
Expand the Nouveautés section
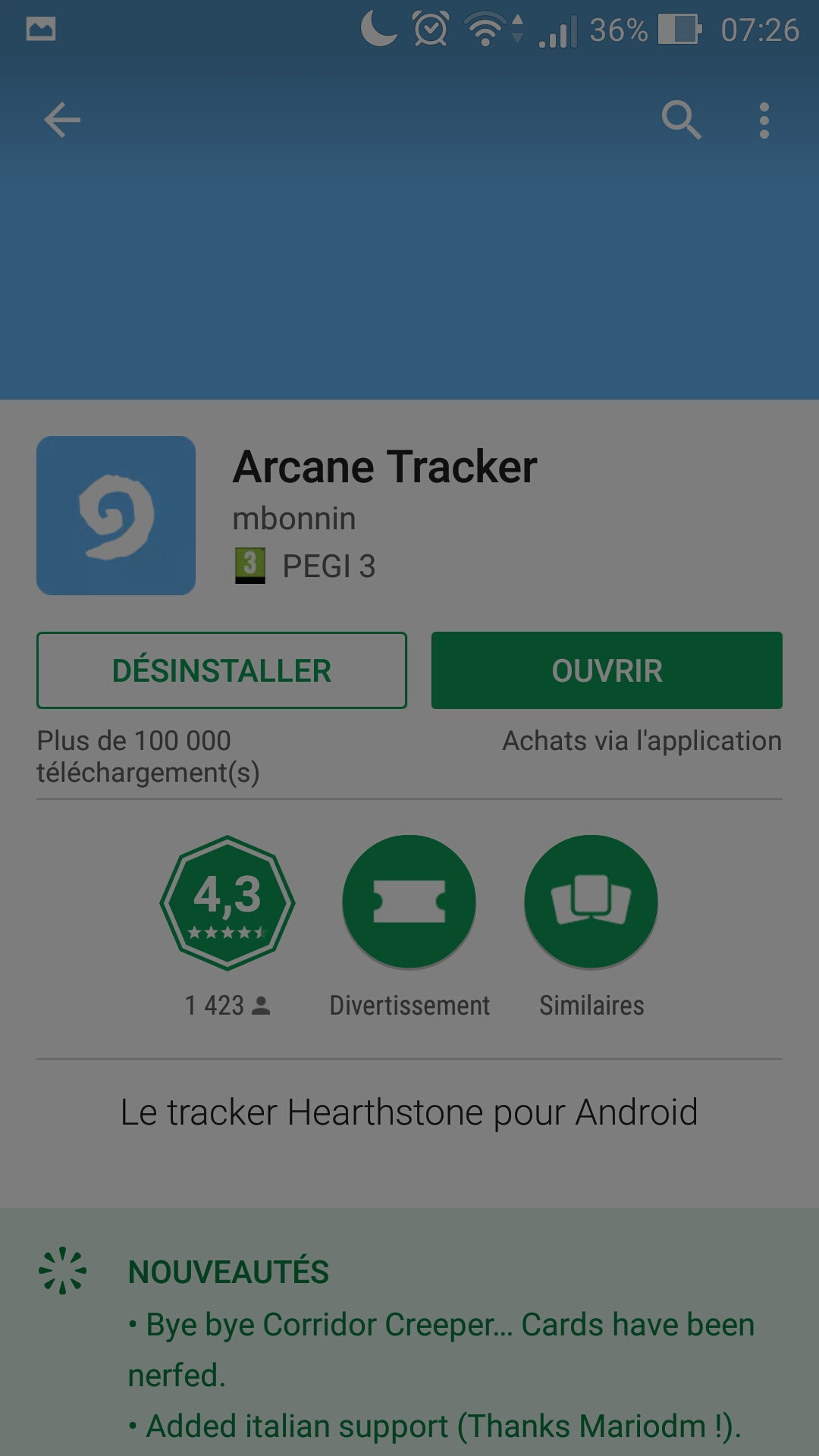(228, 1272)
